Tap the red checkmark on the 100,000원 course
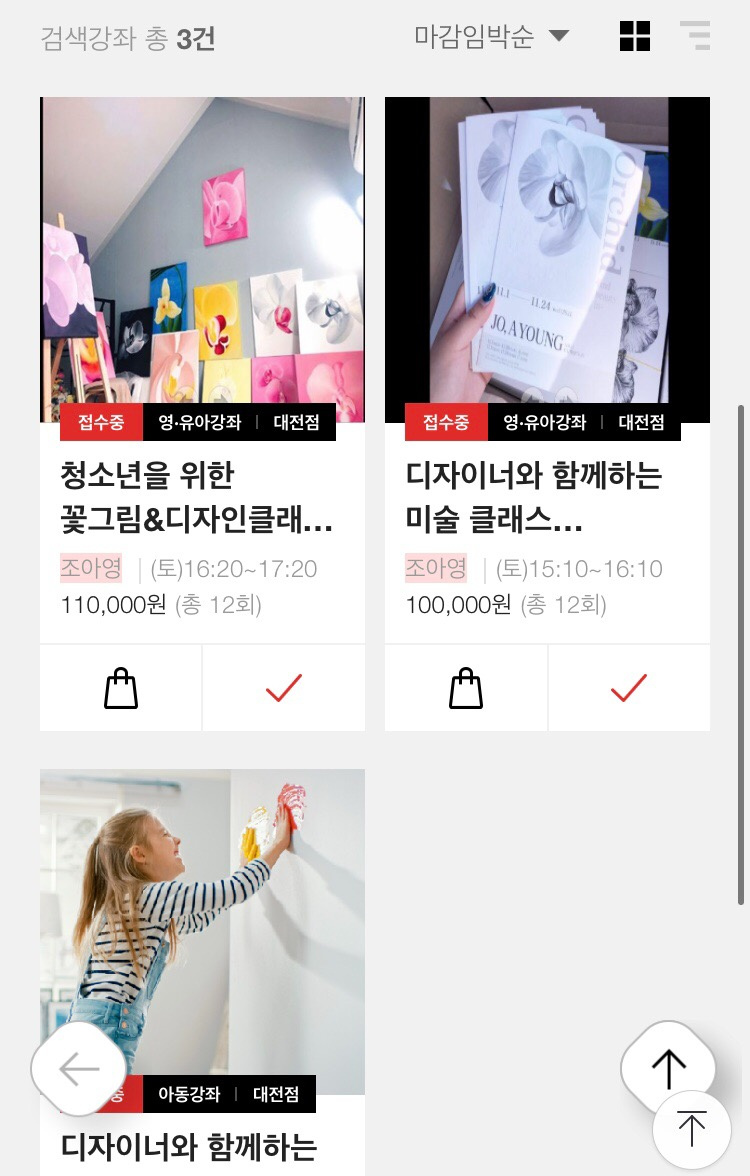 click(x=629, y=688)
